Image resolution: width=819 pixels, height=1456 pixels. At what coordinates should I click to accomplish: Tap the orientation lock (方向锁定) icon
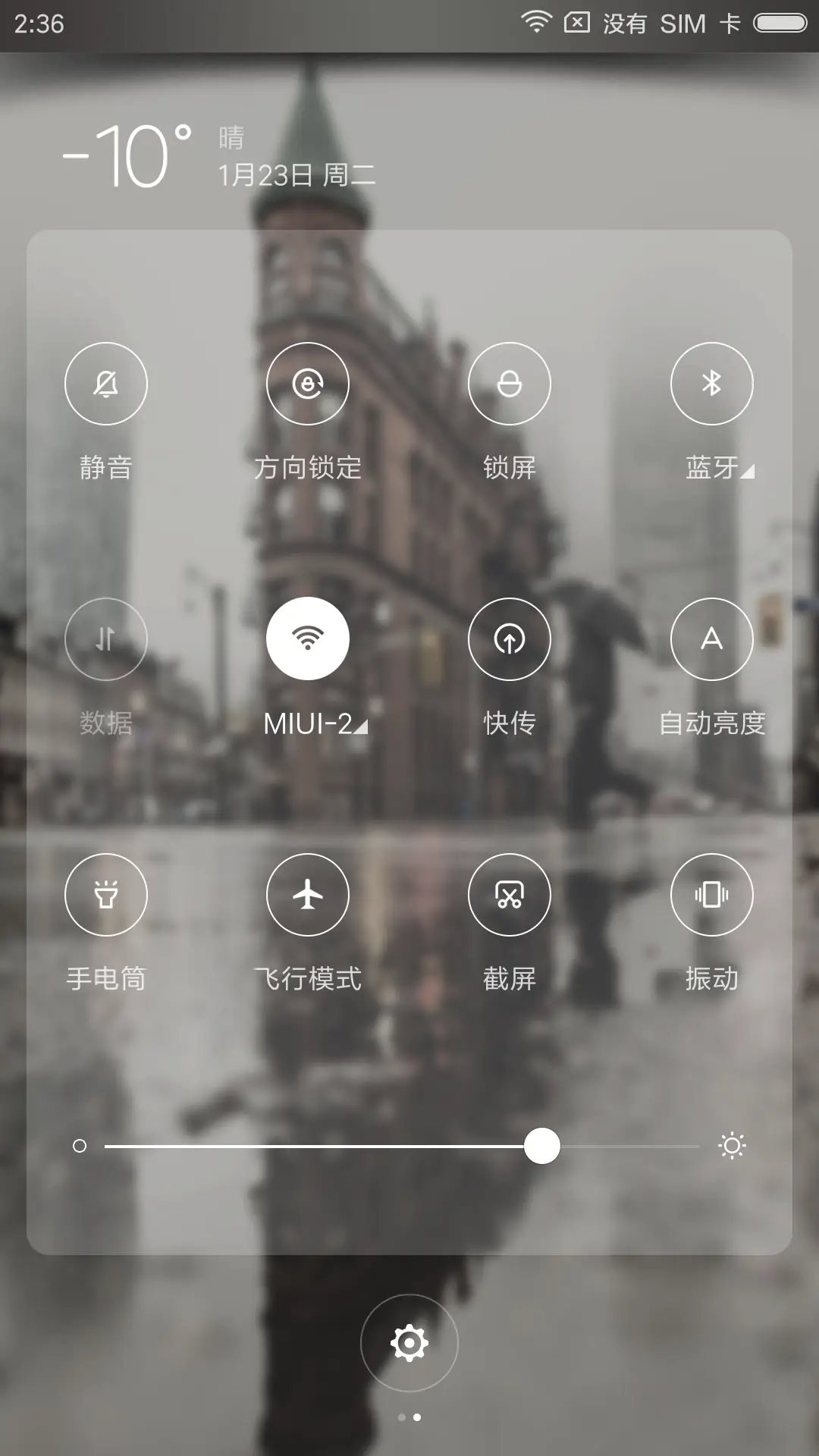point(308,384)
